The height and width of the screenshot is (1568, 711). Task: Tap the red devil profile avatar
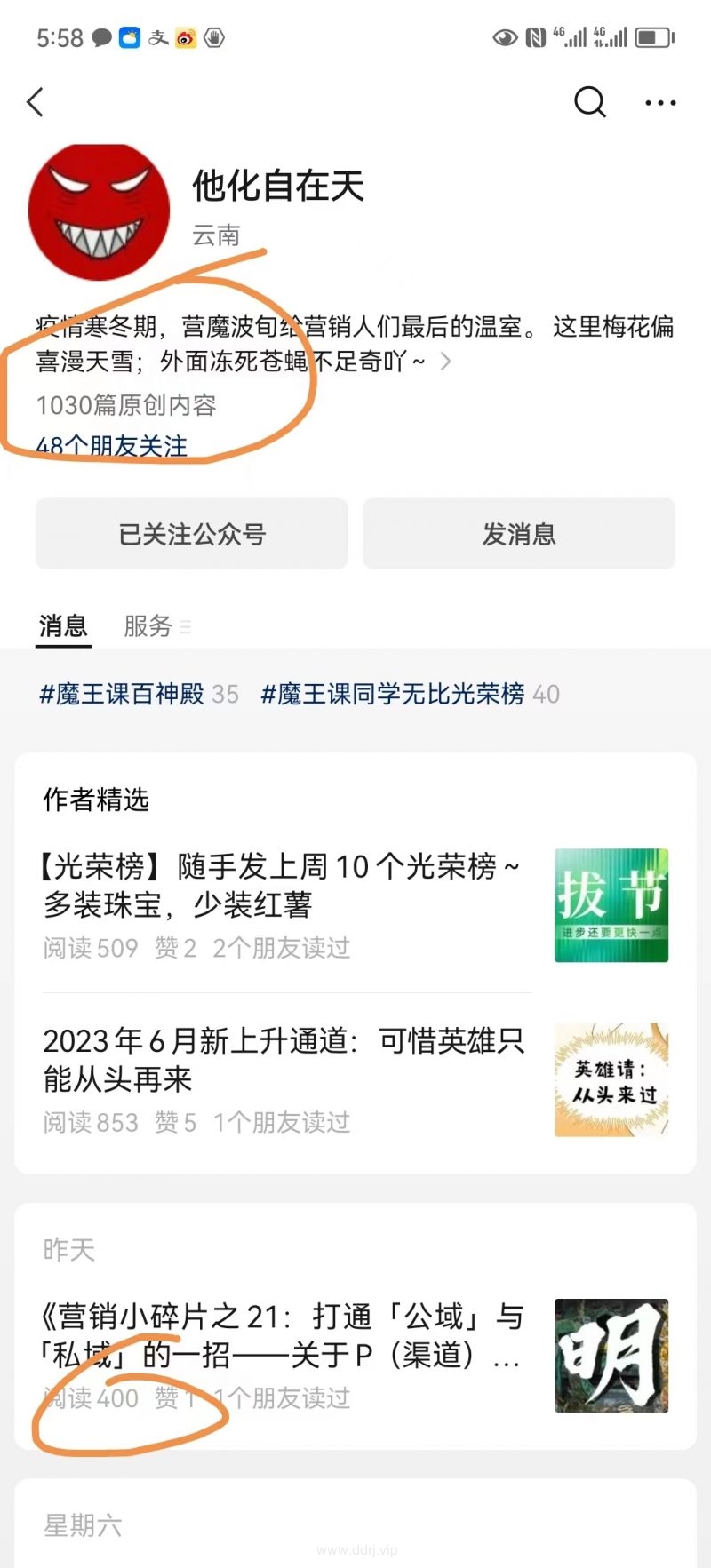click(x=99, y=212)
